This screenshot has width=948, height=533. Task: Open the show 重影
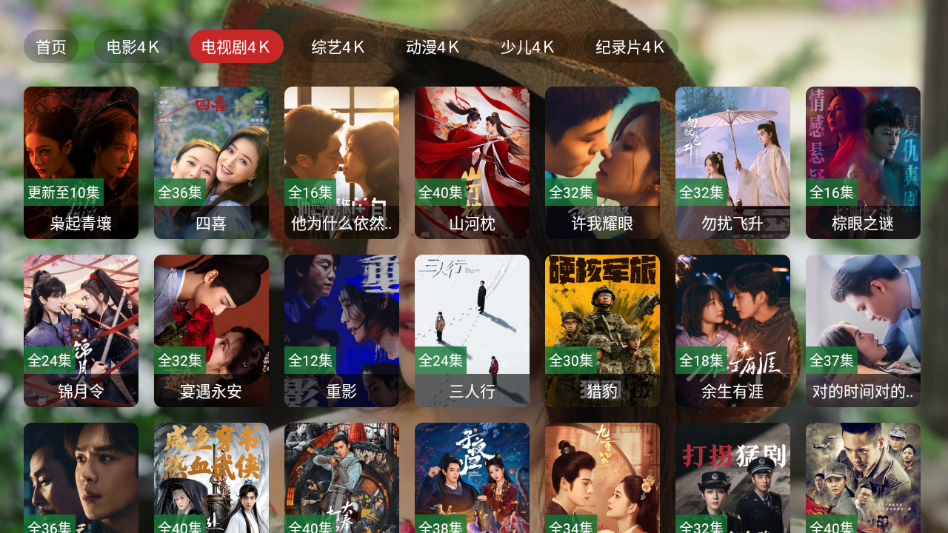341,330
